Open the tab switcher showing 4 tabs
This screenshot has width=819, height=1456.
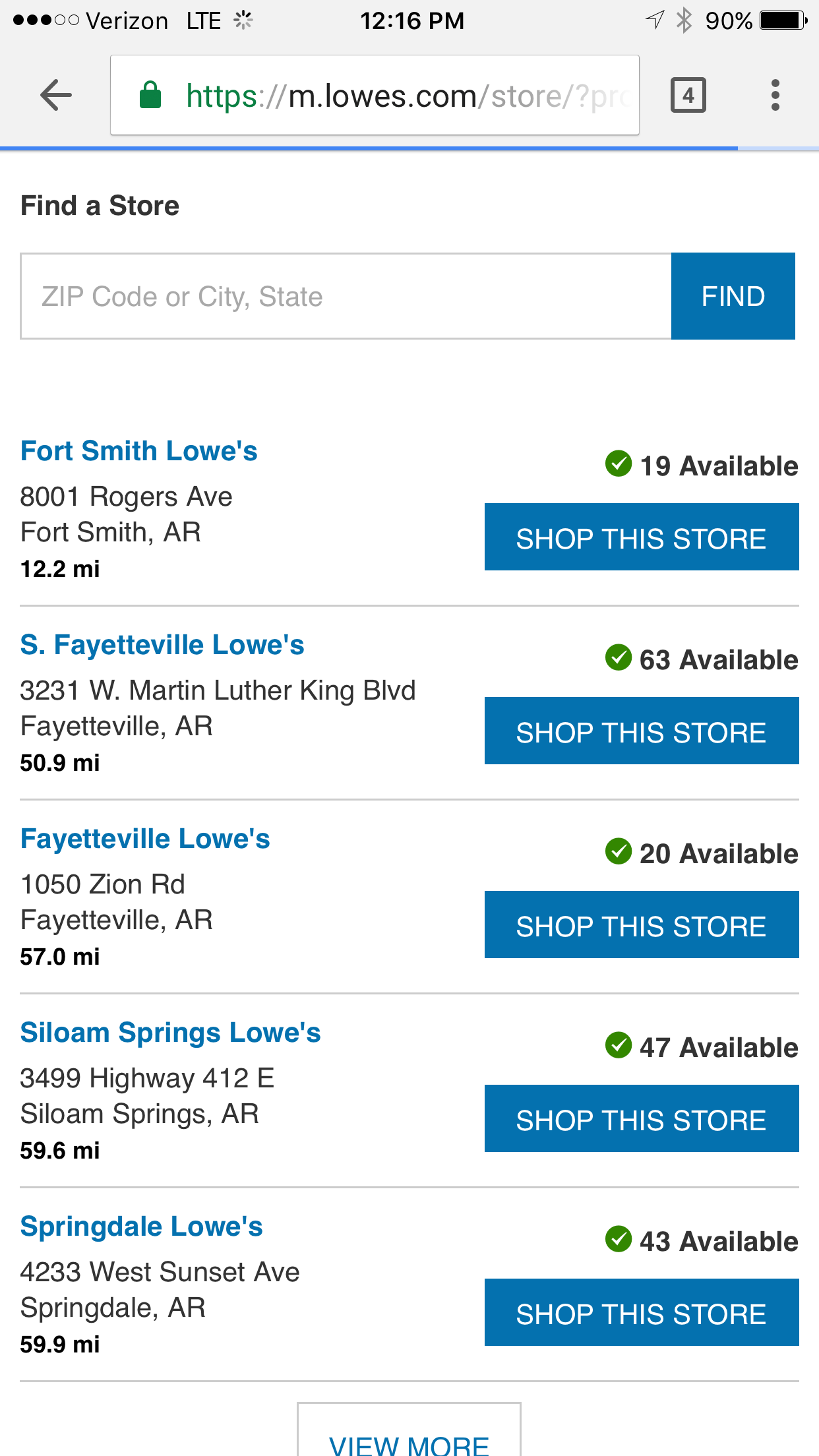[x=688, y=96]
